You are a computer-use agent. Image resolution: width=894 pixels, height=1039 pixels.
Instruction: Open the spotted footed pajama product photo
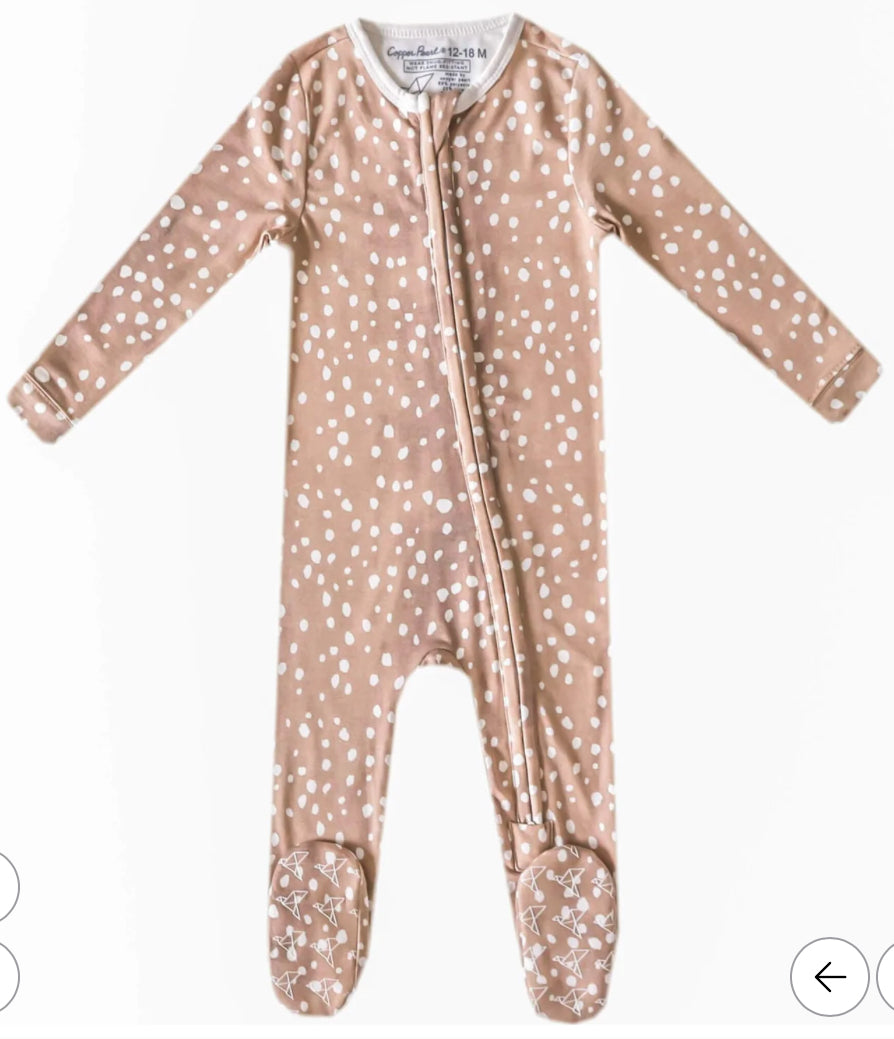[445, 500]
